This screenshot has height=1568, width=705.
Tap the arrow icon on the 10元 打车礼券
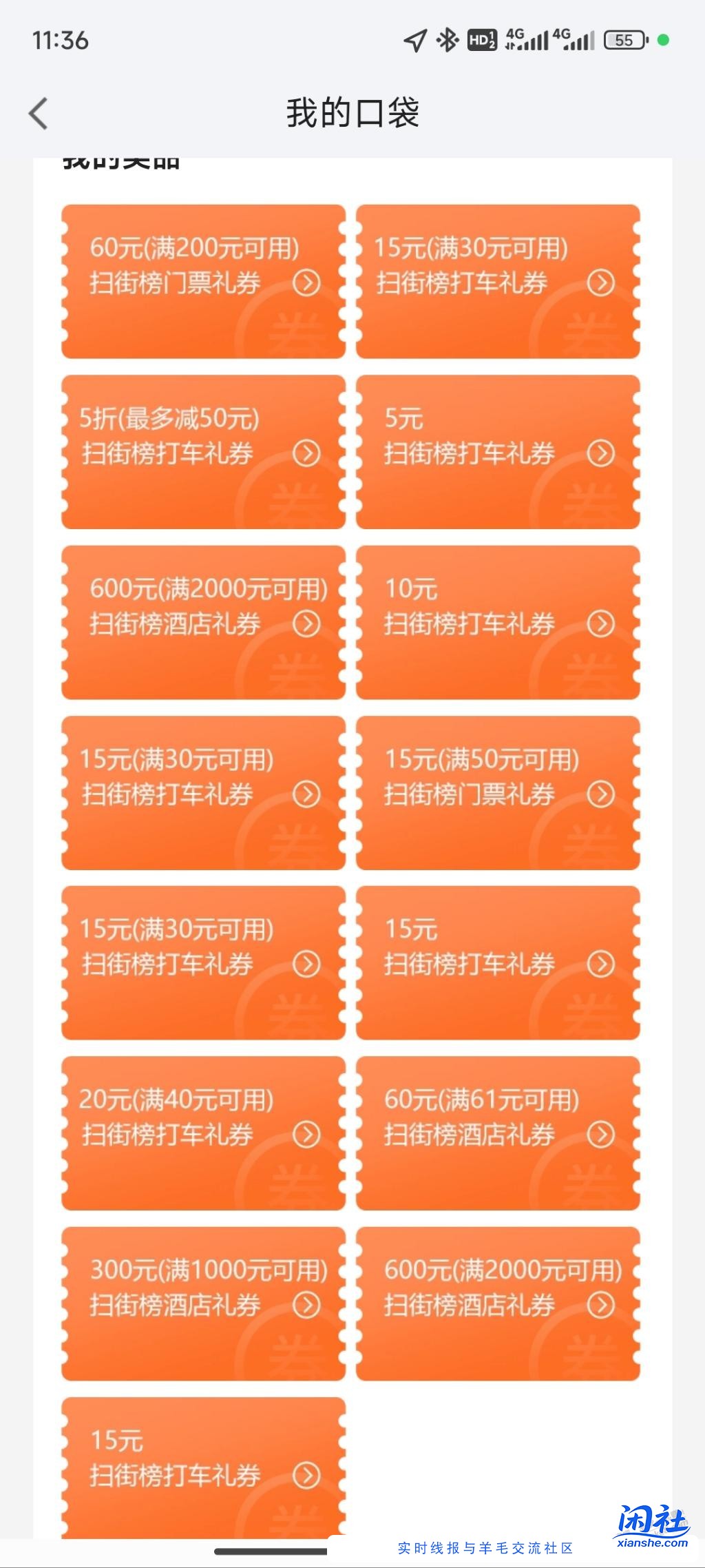point(603,623)
